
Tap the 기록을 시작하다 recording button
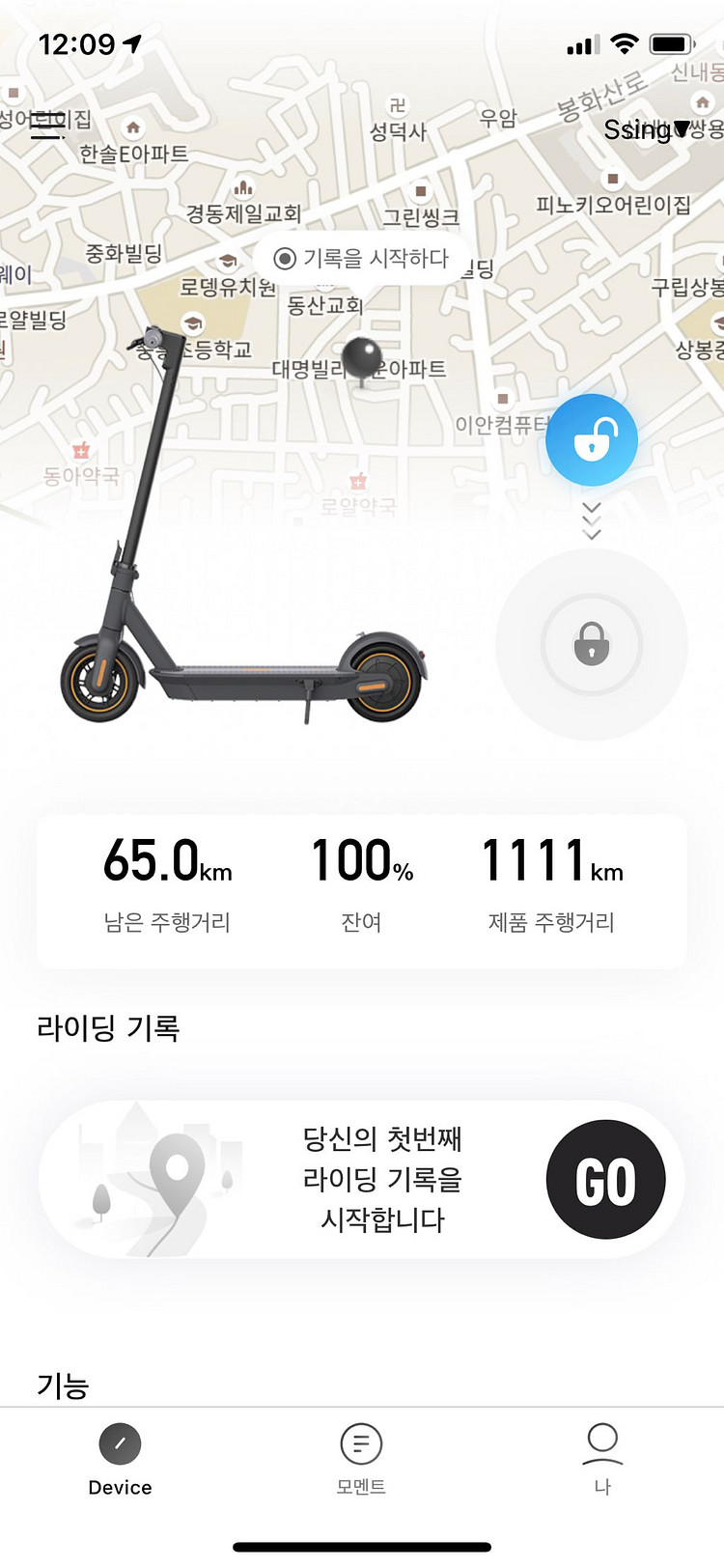pos(362,259)
